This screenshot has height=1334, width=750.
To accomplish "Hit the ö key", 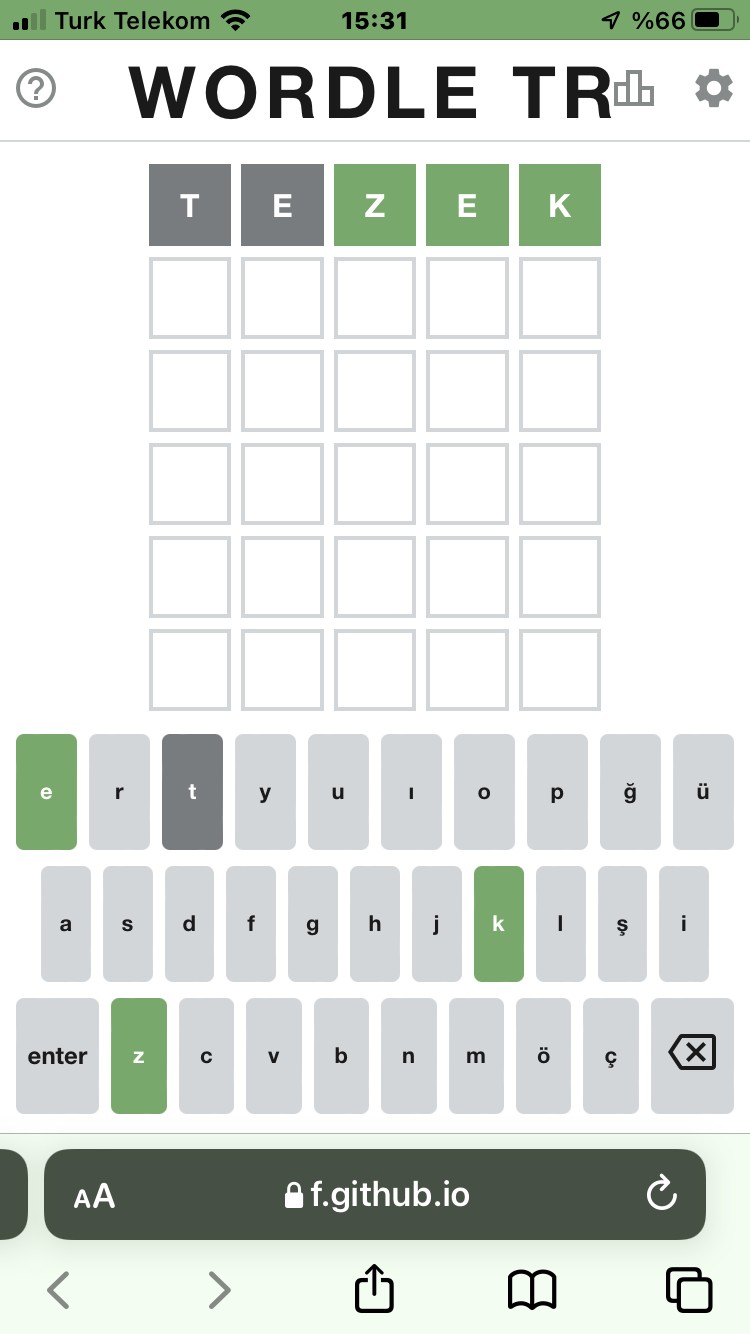I will pos(543,1056).
